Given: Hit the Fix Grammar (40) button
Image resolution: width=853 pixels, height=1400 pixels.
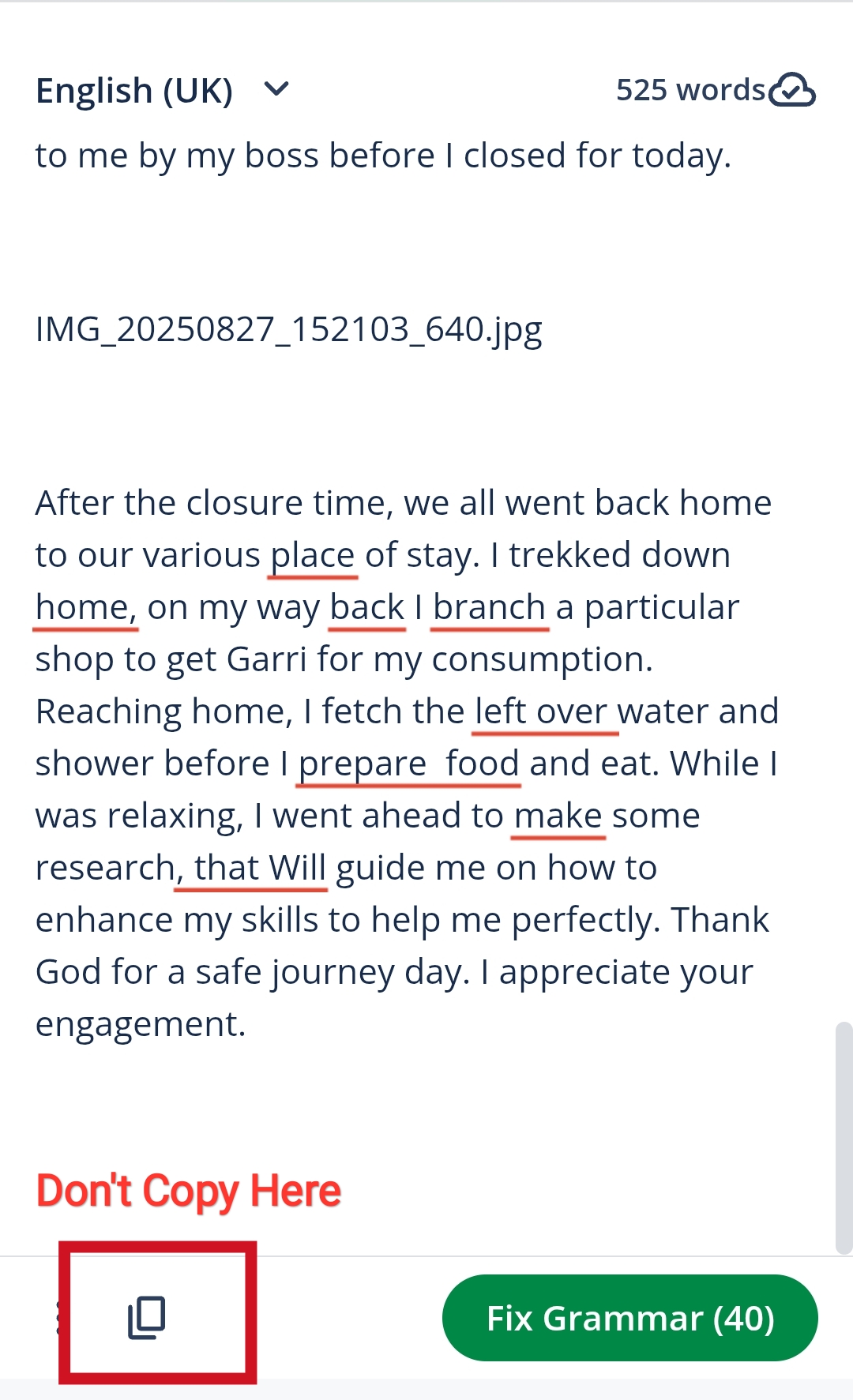Looking at the screenshot, I should 630,1317.
